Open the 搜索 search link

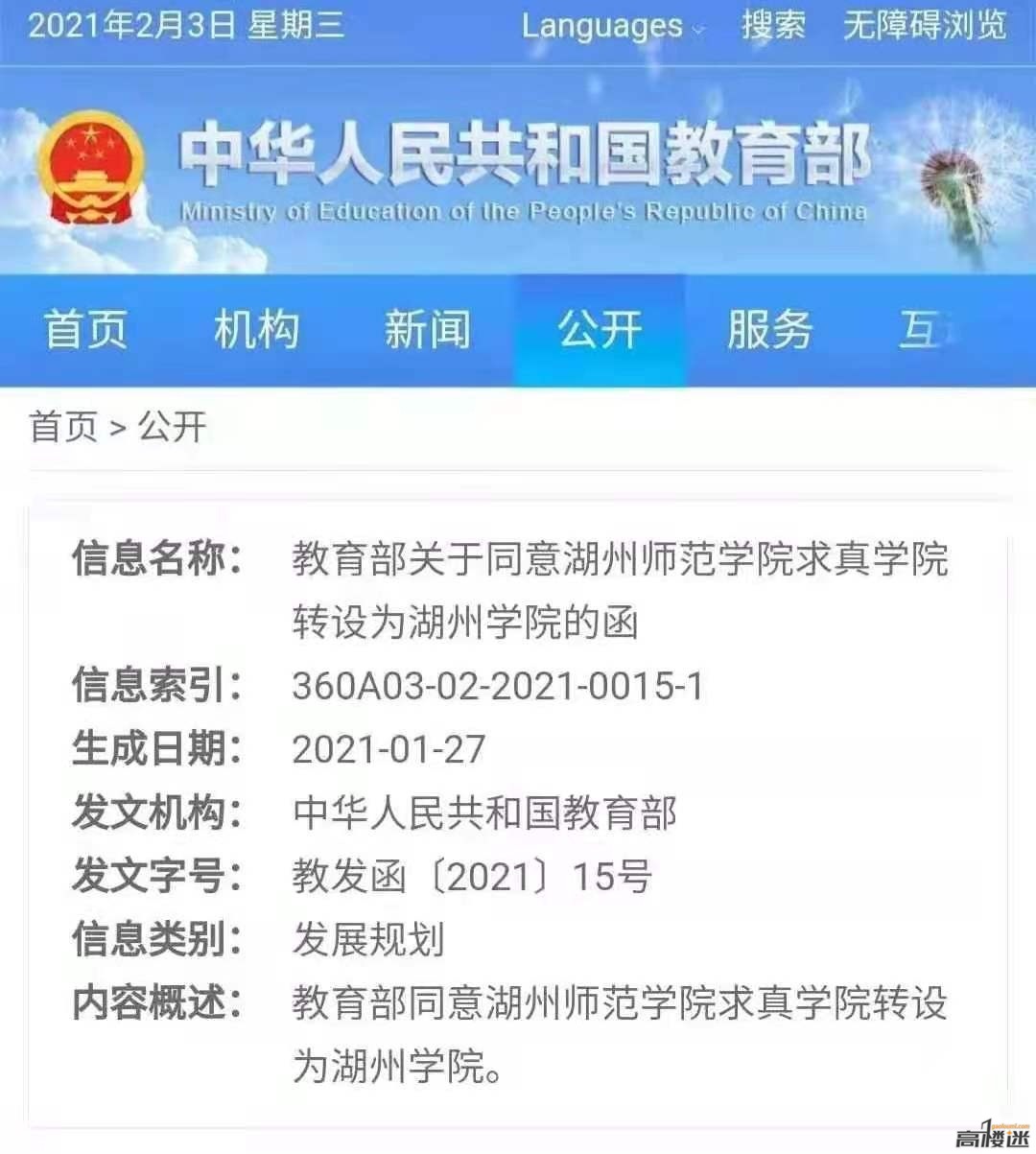click(773, 26)
